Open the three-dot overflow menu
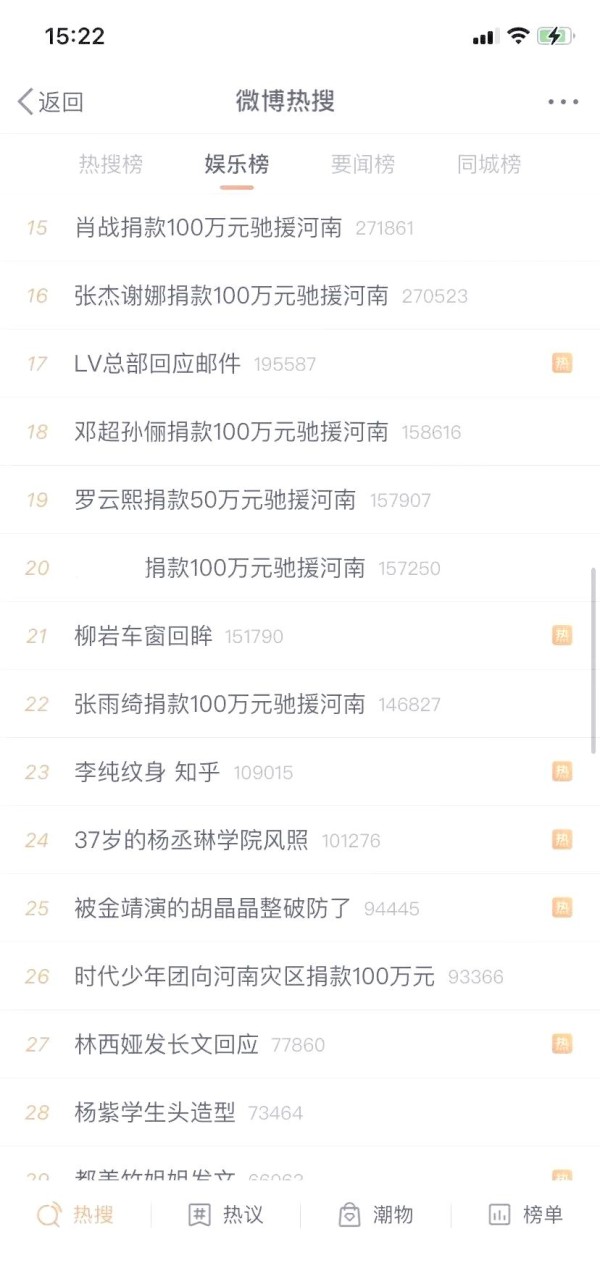Screen dimensions: 600x1276 coord(563,101)
